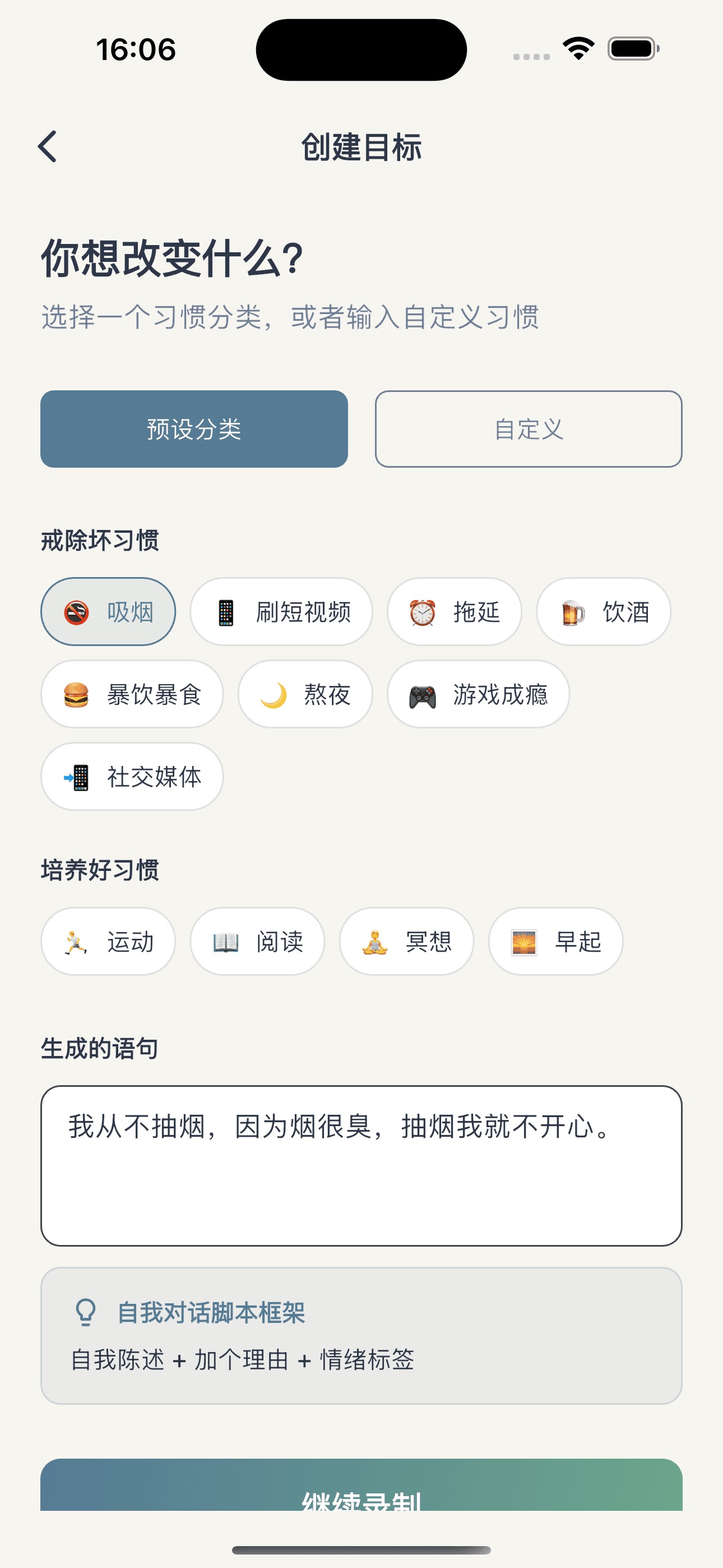Deselect the highlighted 吸烟 chip
The image size is (723, 1568).
coord(108,611)
